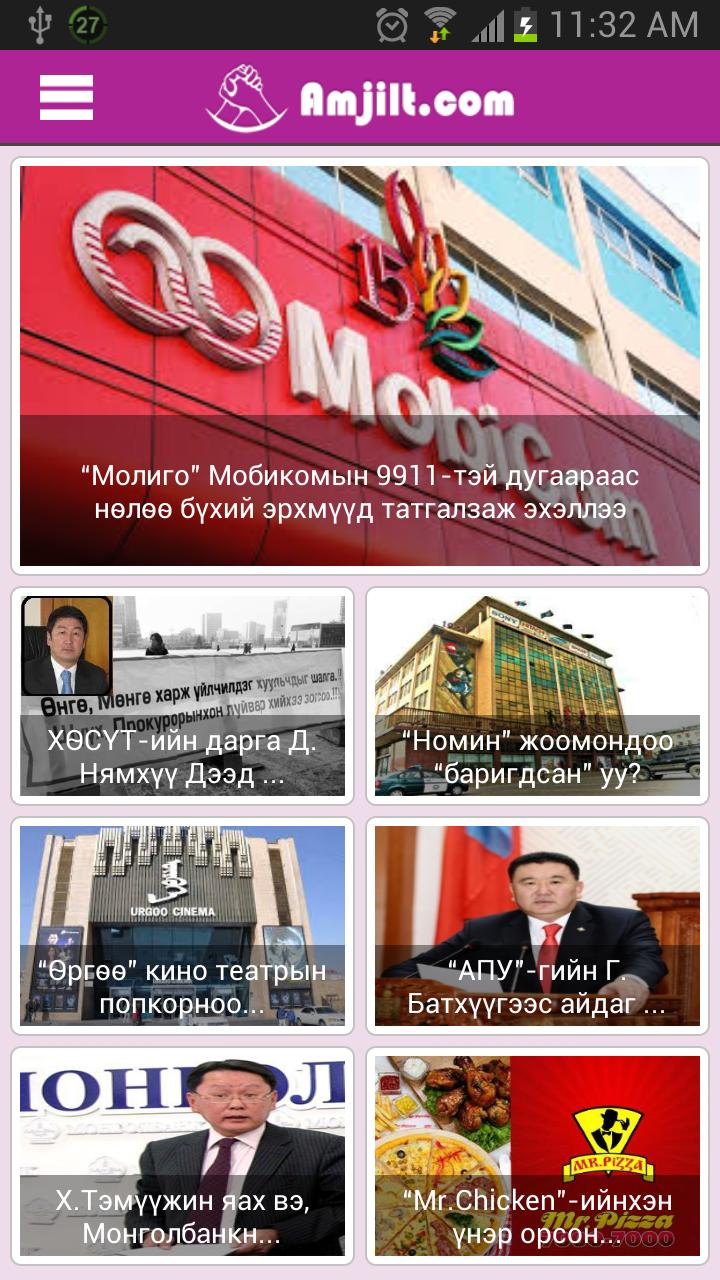Open the hamburger drawer menu
This screenshot has height=1280, width=720.
coord(66,98)
